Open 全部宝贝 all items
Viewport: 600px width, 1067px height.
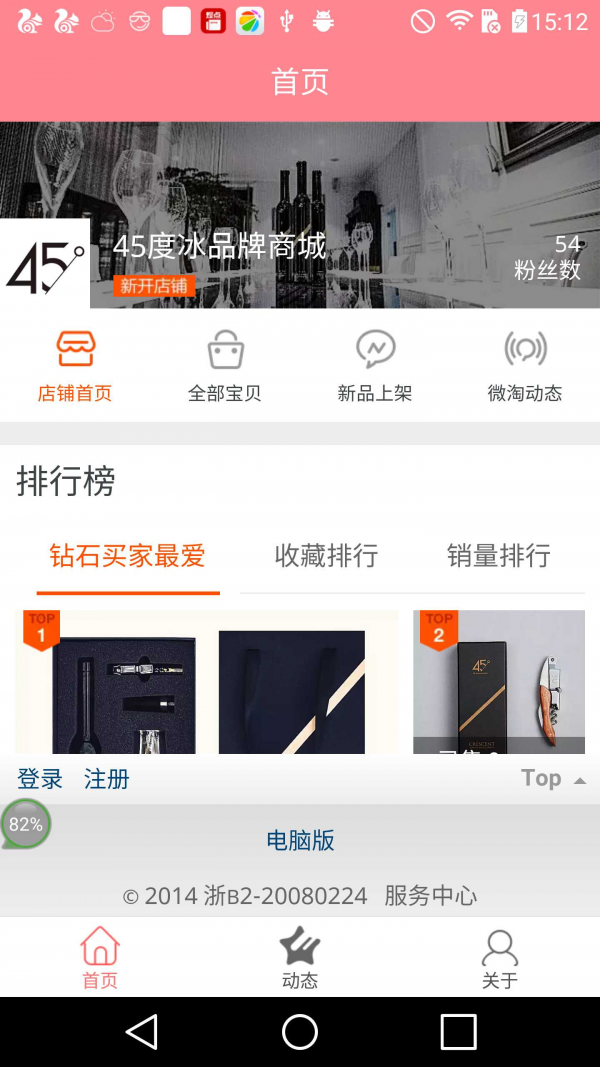click(x=225, y=366)
